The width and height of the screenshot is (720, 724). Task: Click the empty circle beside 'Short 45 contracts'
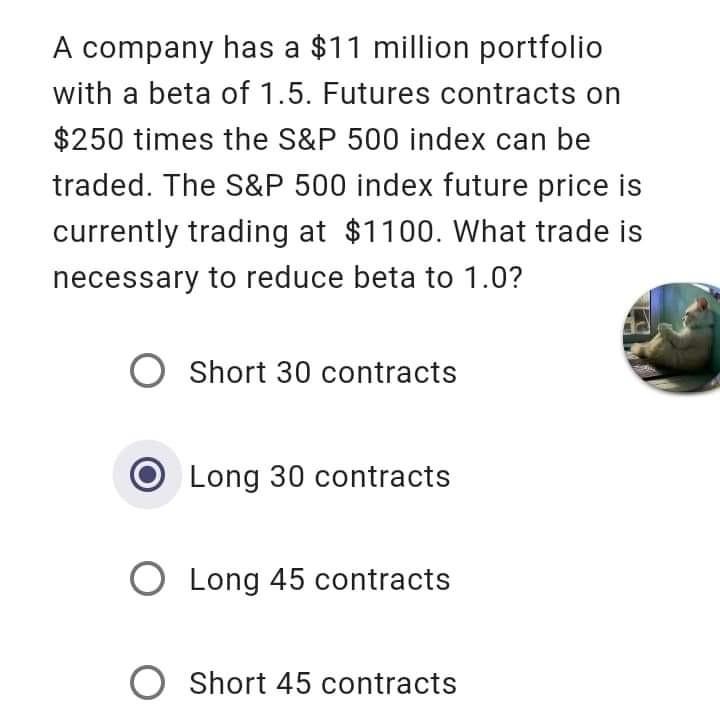pos(148,683)
